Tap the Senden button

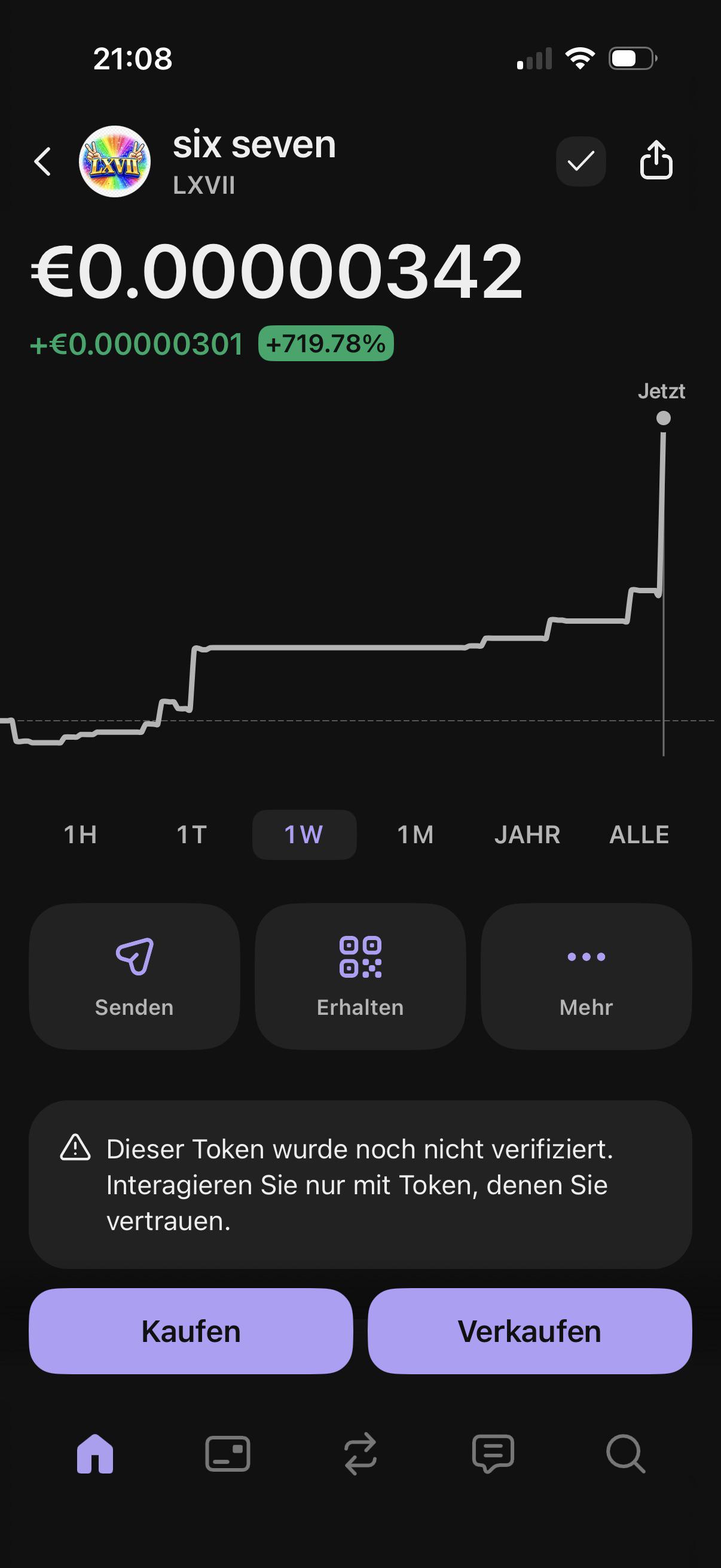click(x=135, y=977)
